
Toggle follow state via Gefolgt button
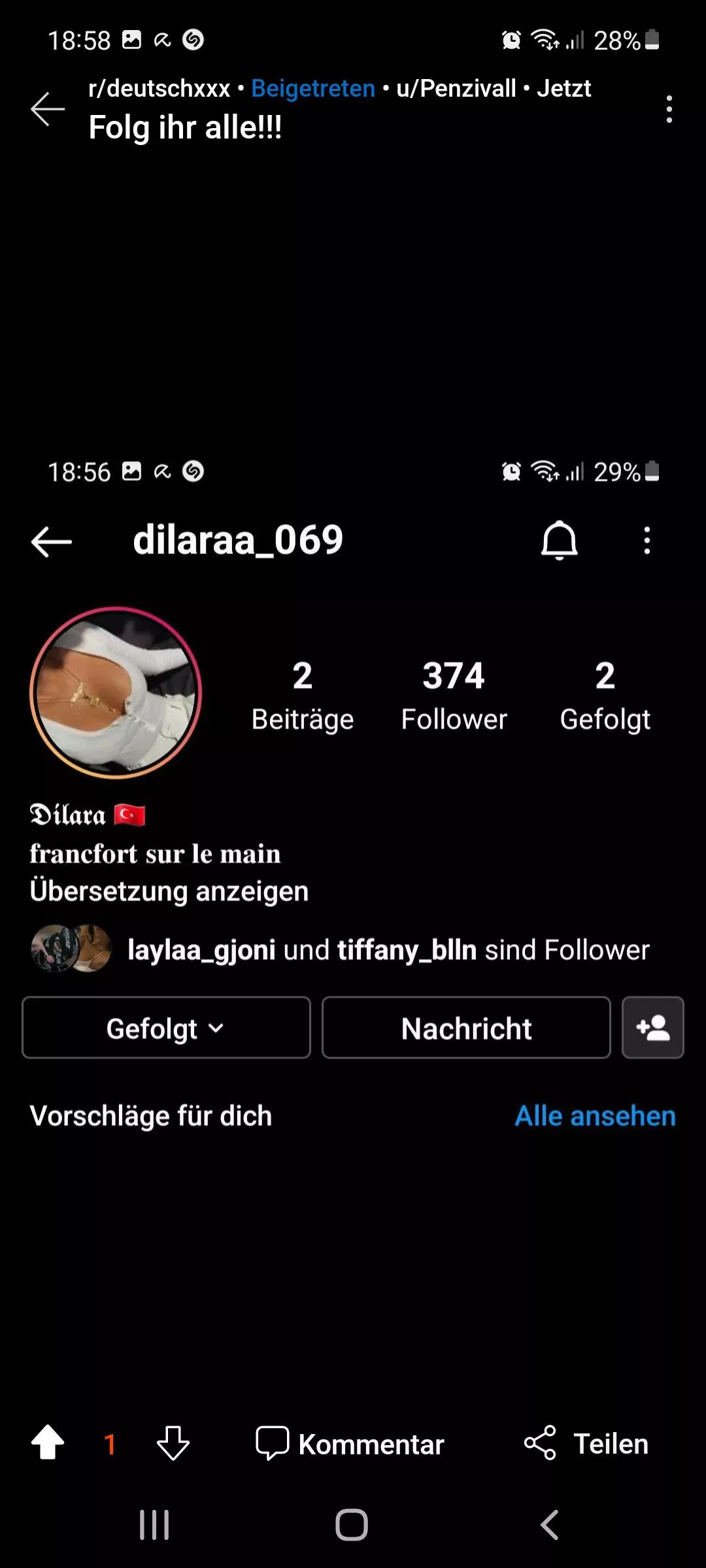(x=165, y=1028)
